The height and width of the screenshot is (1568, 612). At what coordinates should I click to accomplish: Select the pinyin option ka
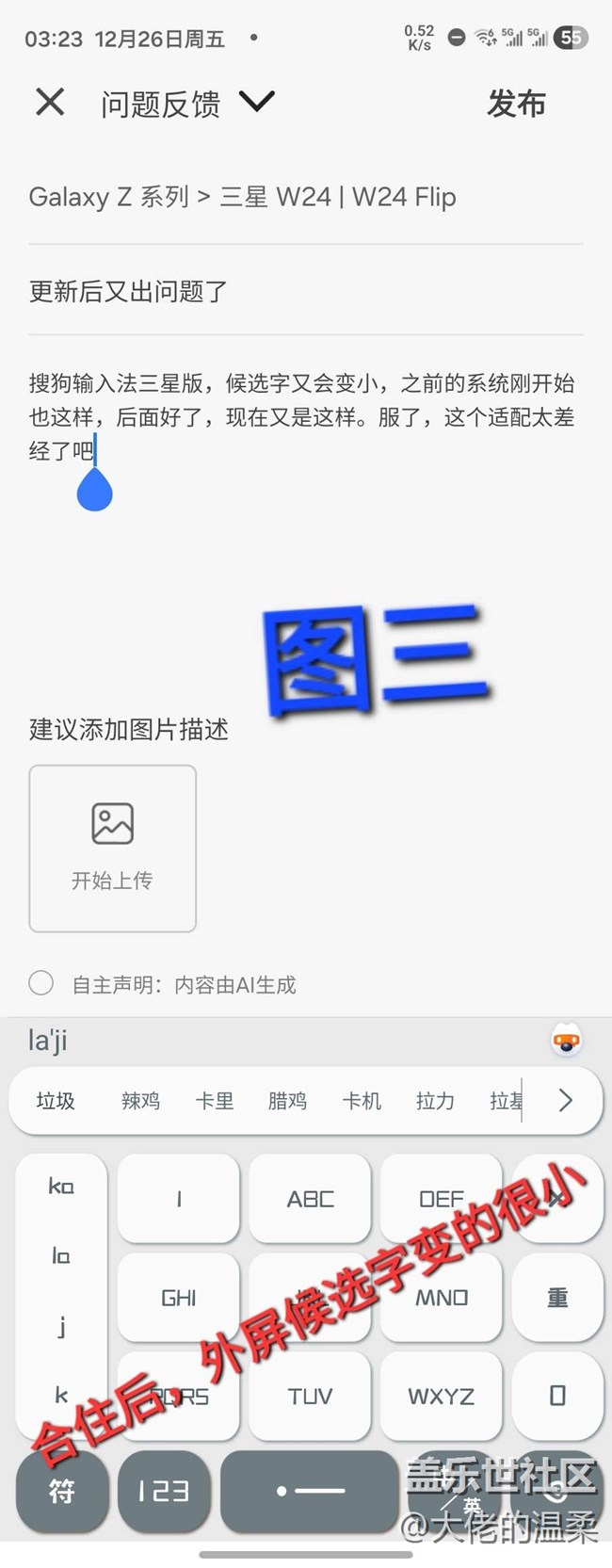tap(60, 1186)
